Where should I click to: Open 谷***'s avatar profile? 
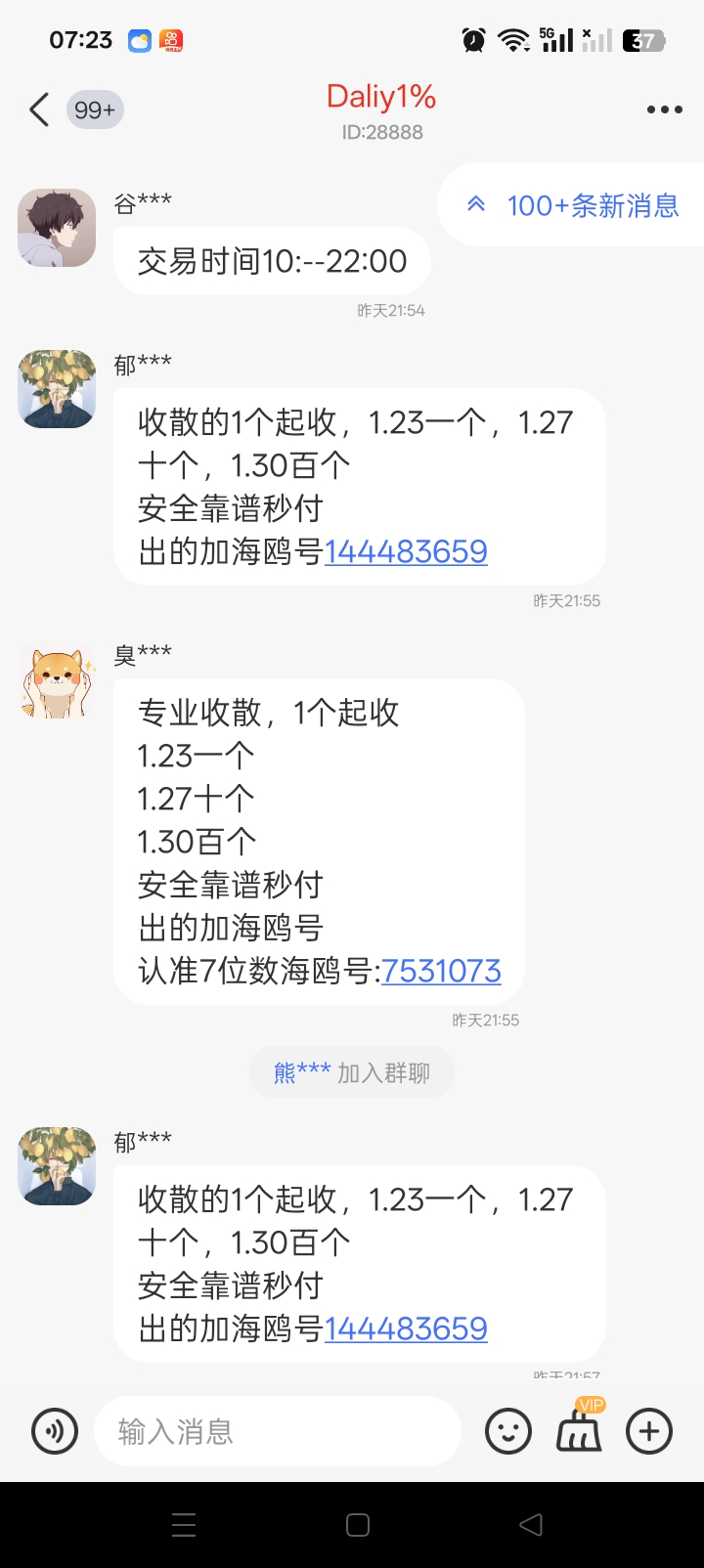[x=57, y=229]
